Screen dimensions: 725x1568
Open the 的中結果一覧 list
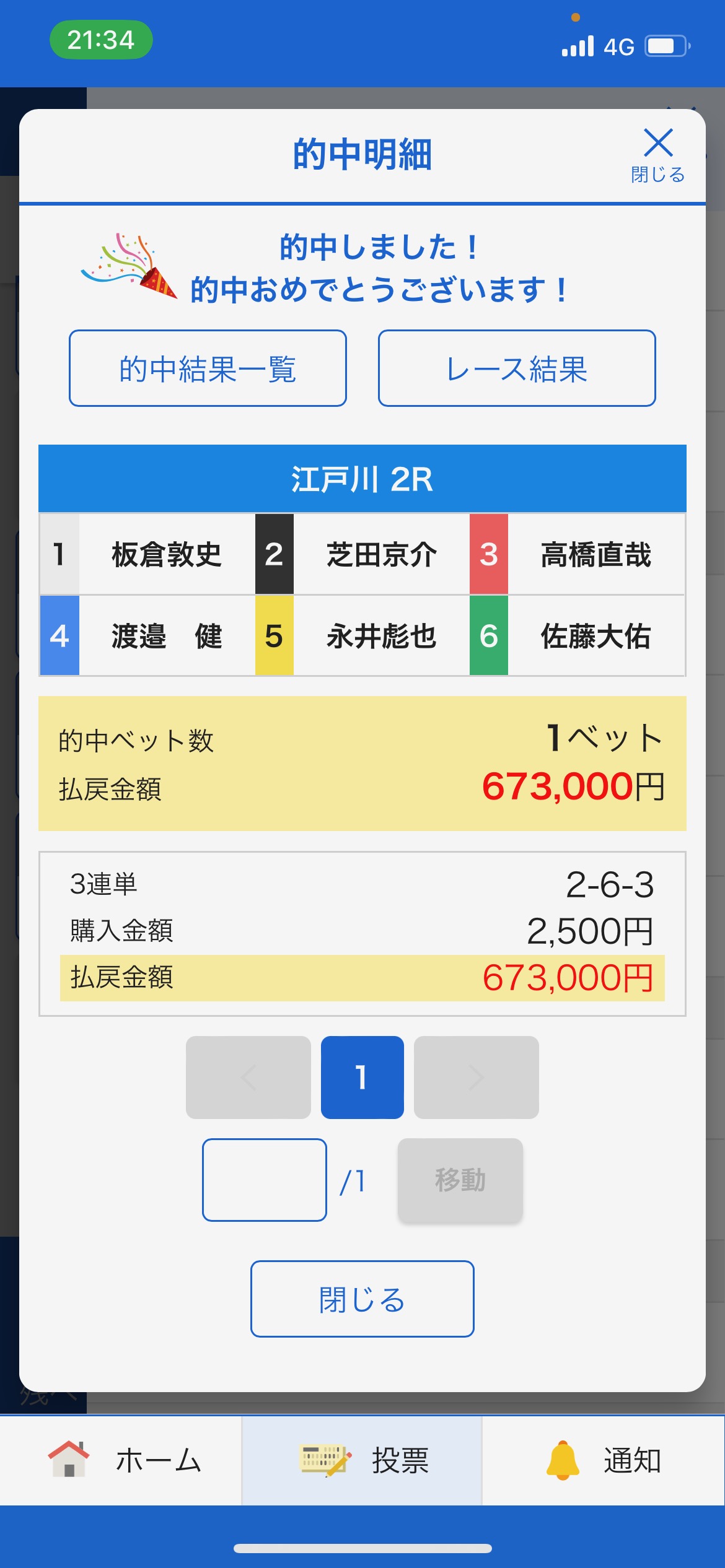[208, 368]
